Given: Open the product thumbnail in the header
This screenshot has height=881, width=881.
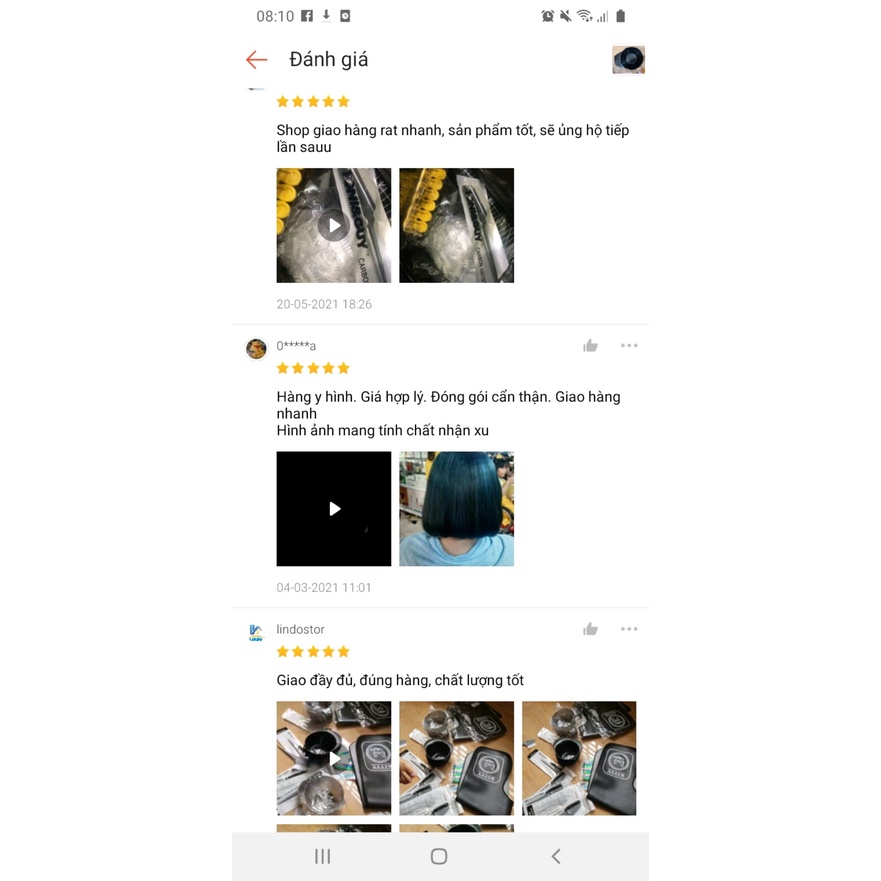Looking at the screenshot, I should click(628, 60).
